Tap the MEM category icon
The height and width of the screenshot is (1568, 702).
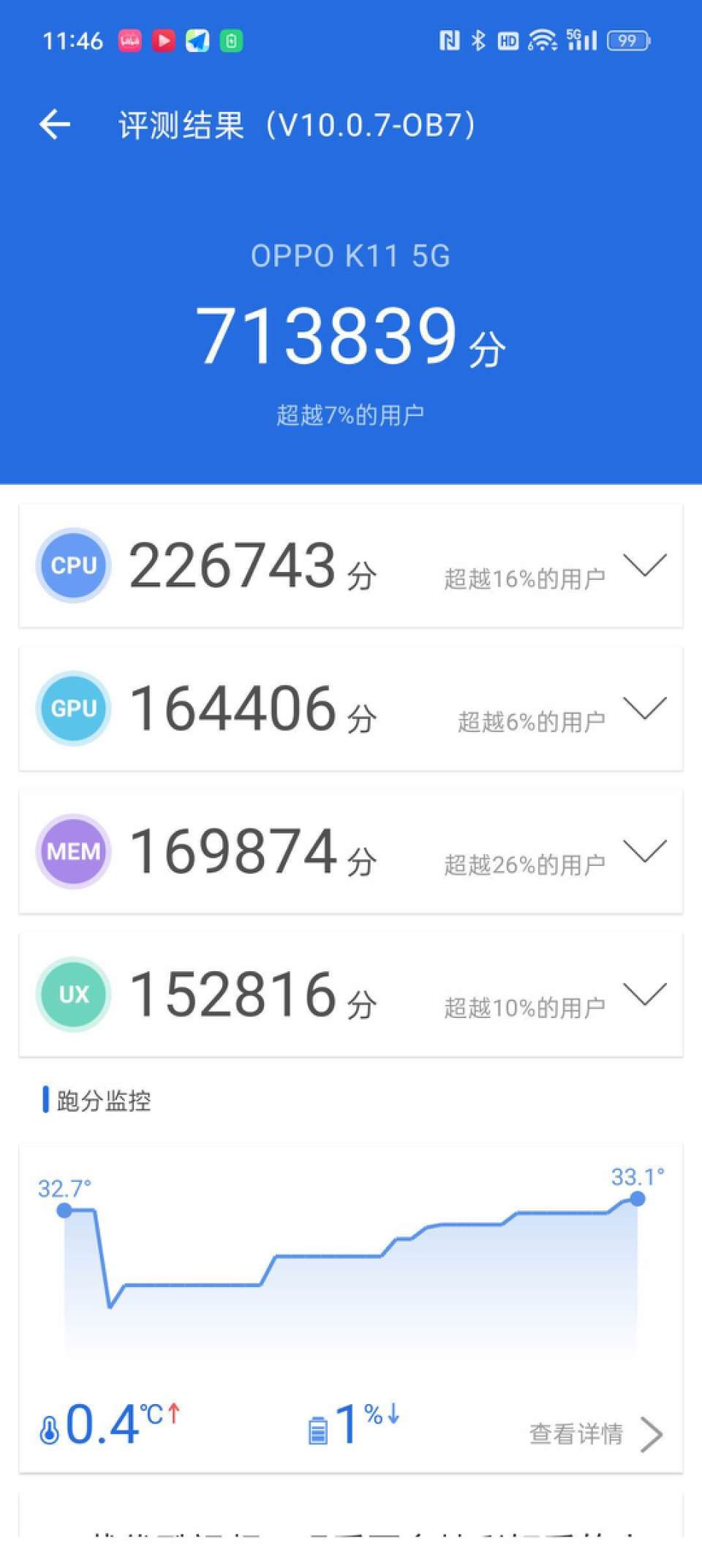pos(73,851)
